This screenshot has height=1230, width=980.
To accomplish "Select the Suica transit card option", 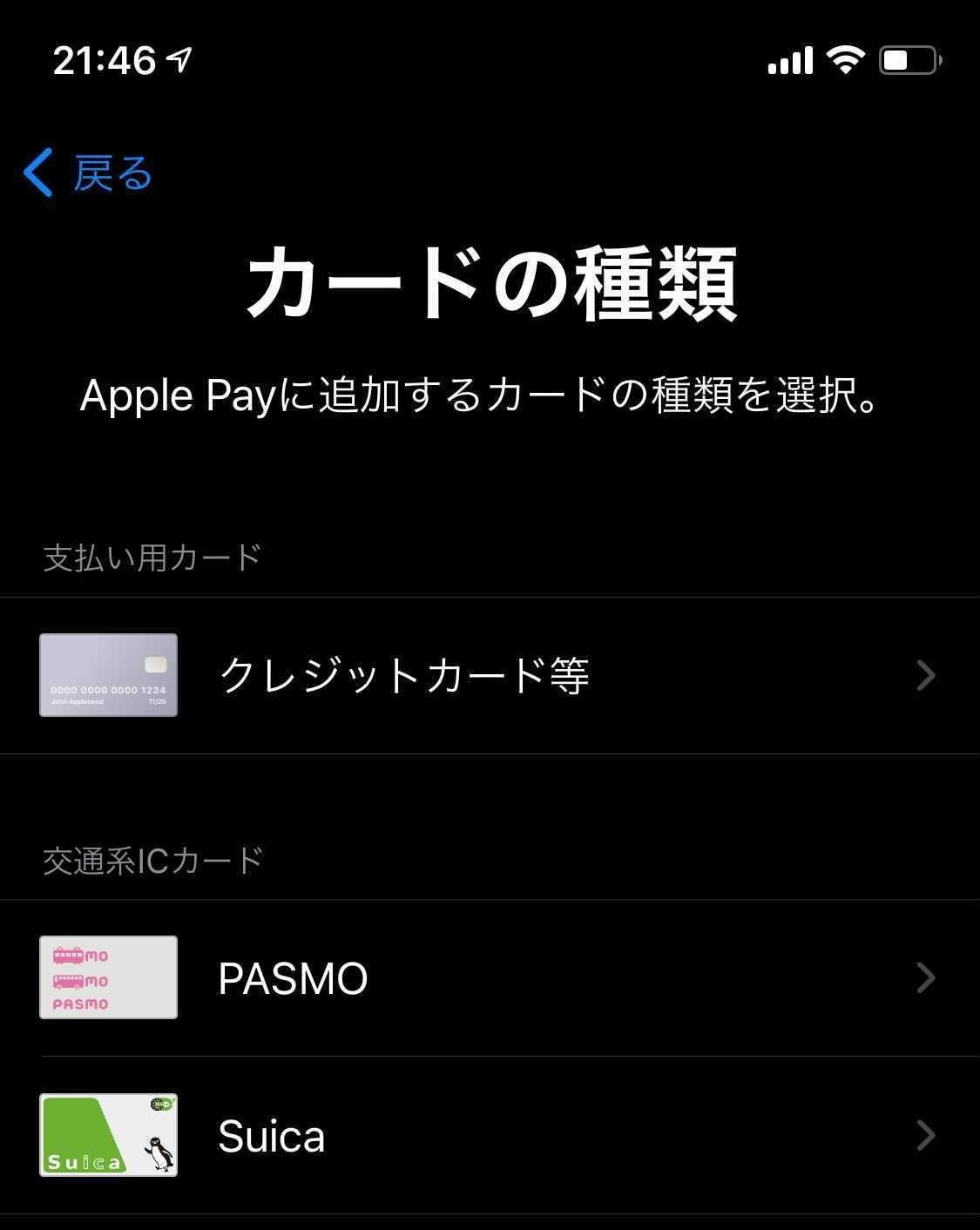I will (x=271, y=1136).
